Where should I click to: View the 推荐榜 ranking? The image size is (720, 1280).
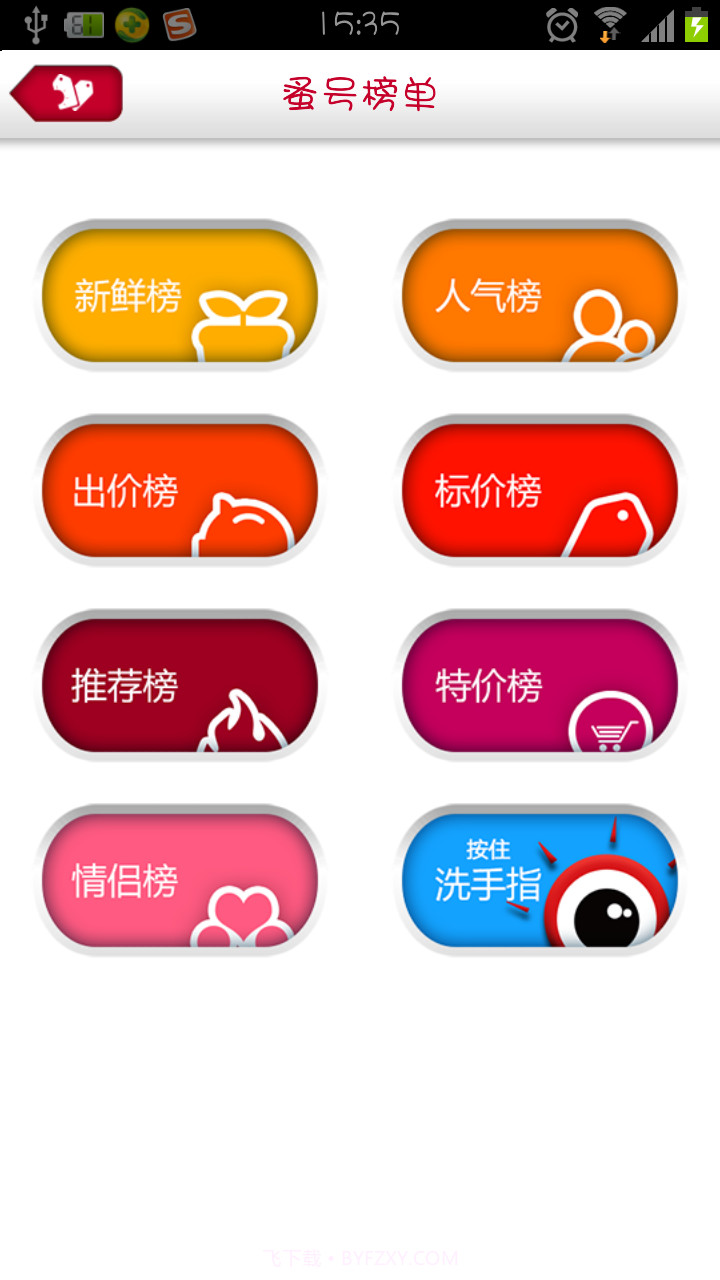180,685
